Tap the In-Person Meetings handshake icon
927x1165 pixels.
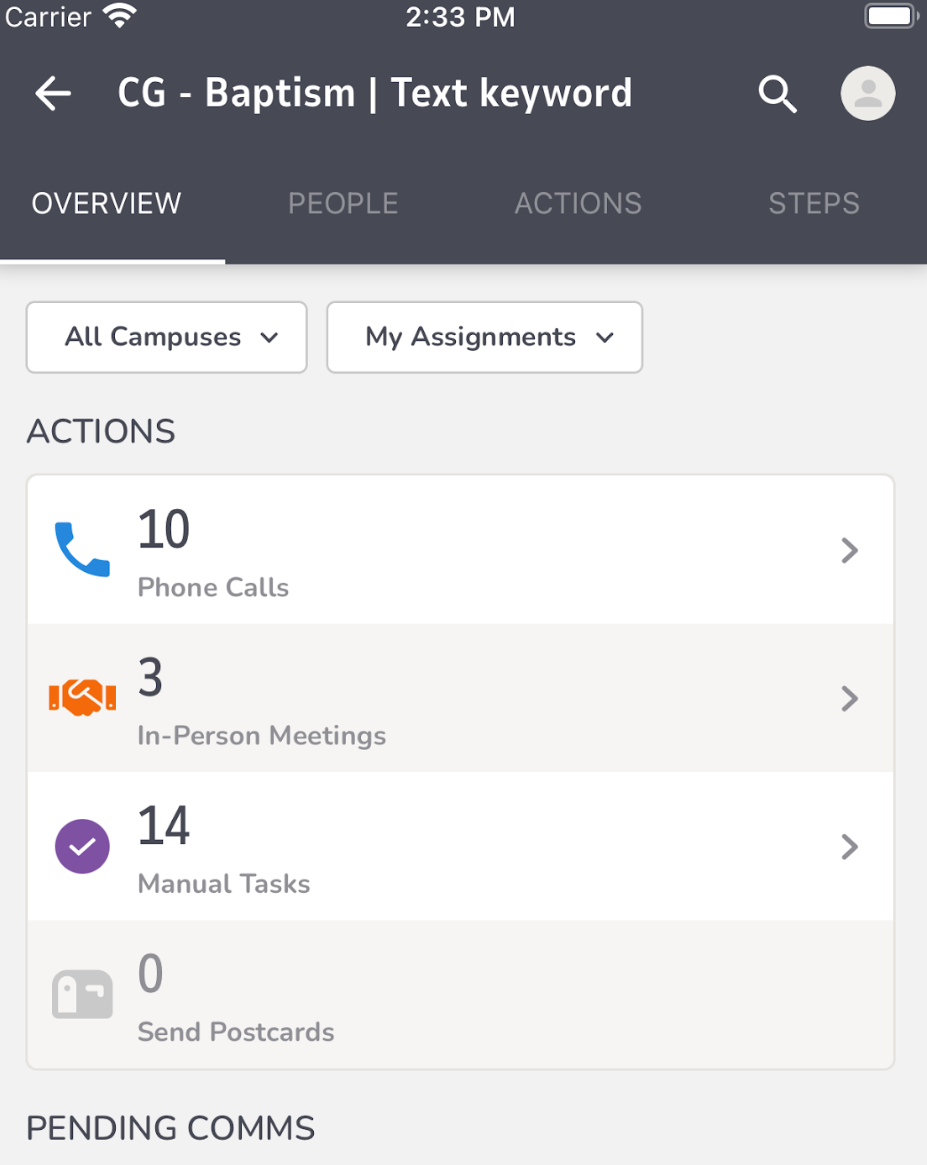tap(82, 697)
